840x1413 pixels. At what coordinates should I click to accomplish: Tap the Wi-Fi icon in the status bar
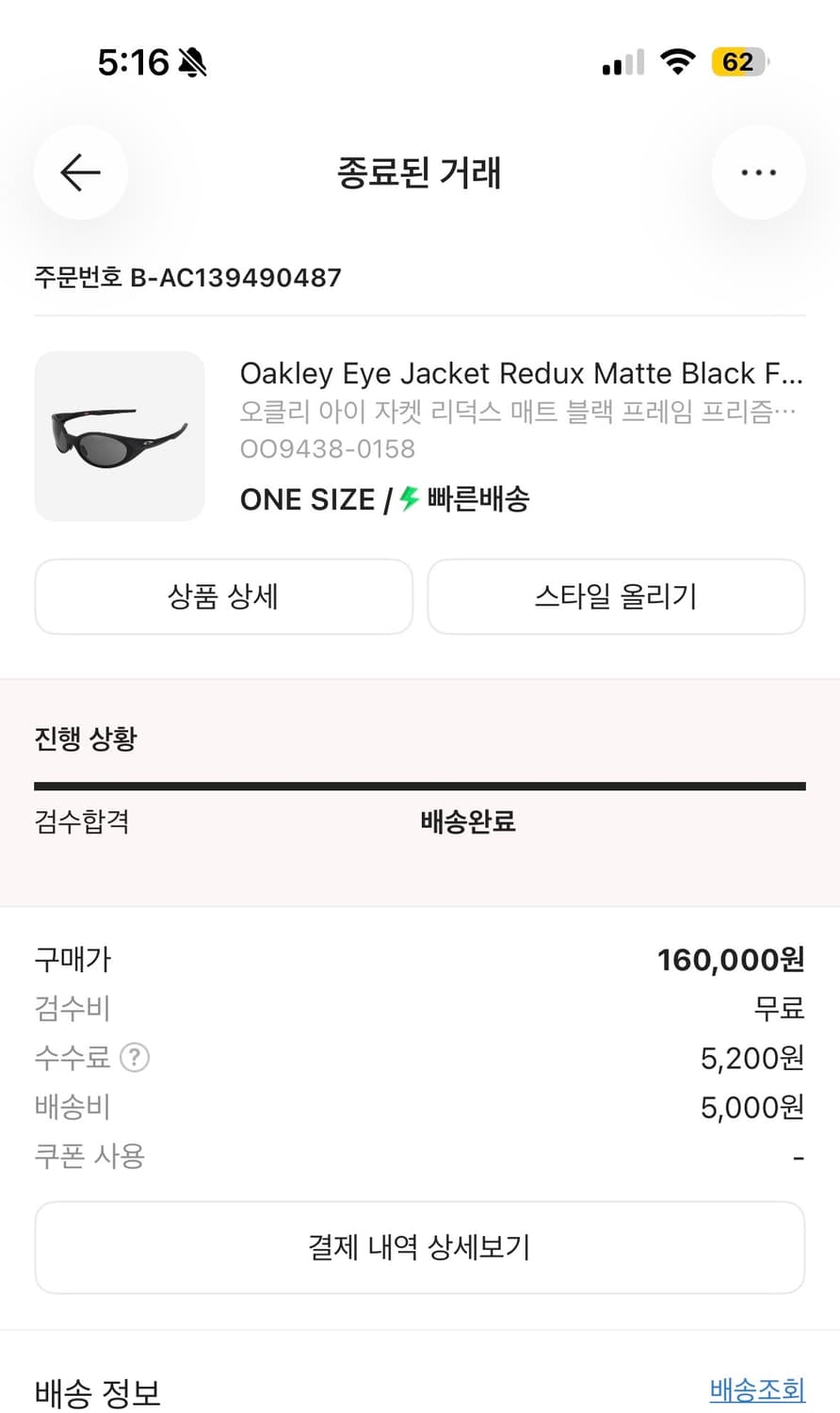679,62
